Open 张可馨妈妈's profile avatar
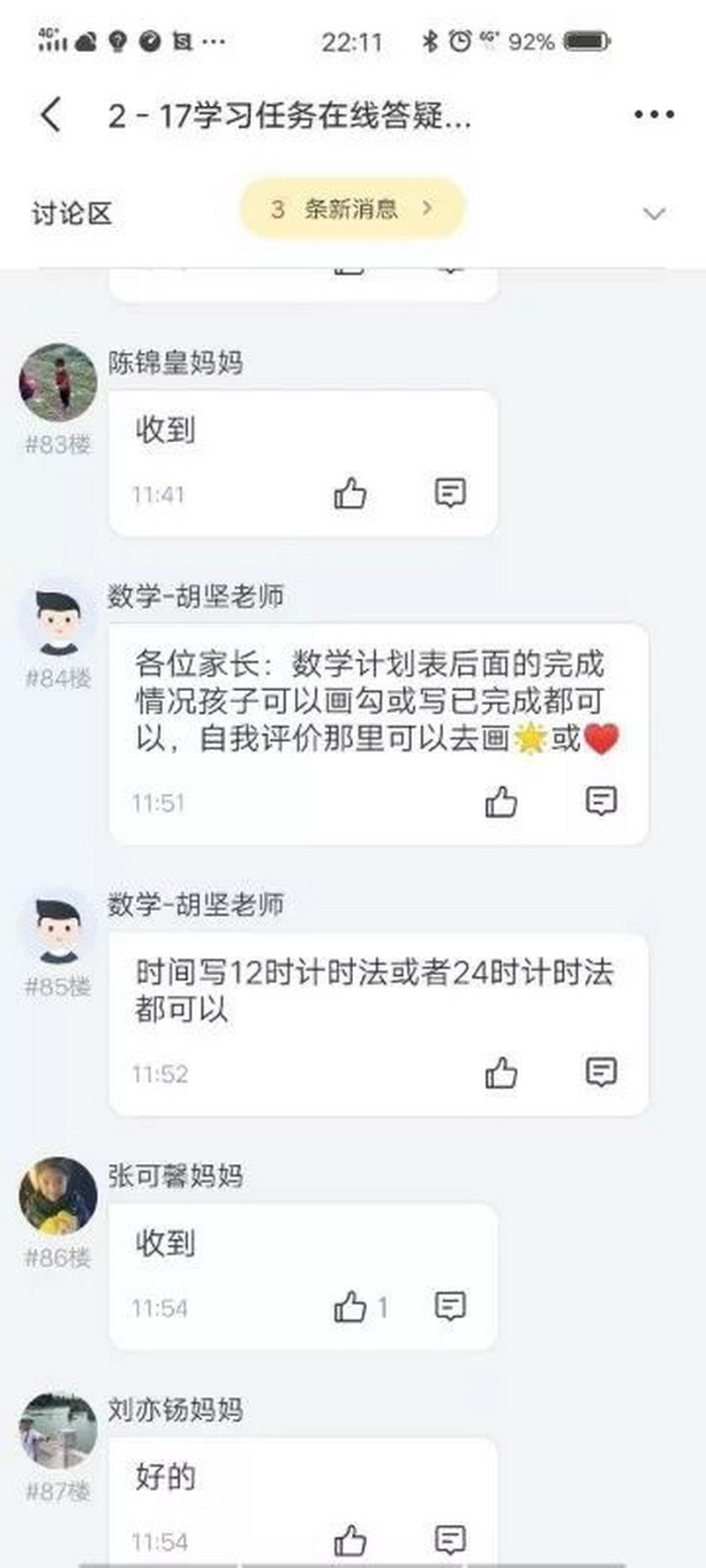Image resolution: width=706 pixels, height=1568 pixels. click(x=58, y=1196)
